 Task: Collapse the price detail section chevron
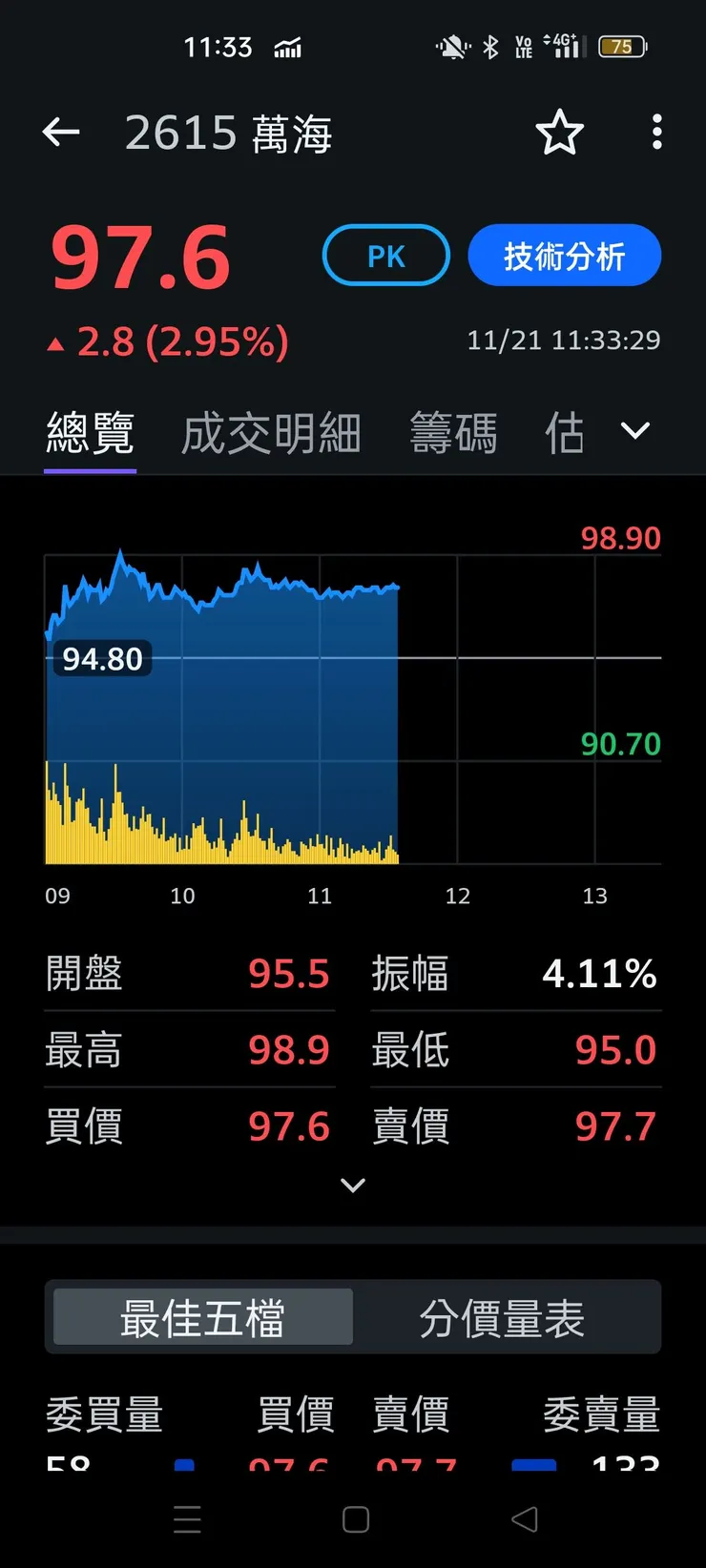(353, 1185)
